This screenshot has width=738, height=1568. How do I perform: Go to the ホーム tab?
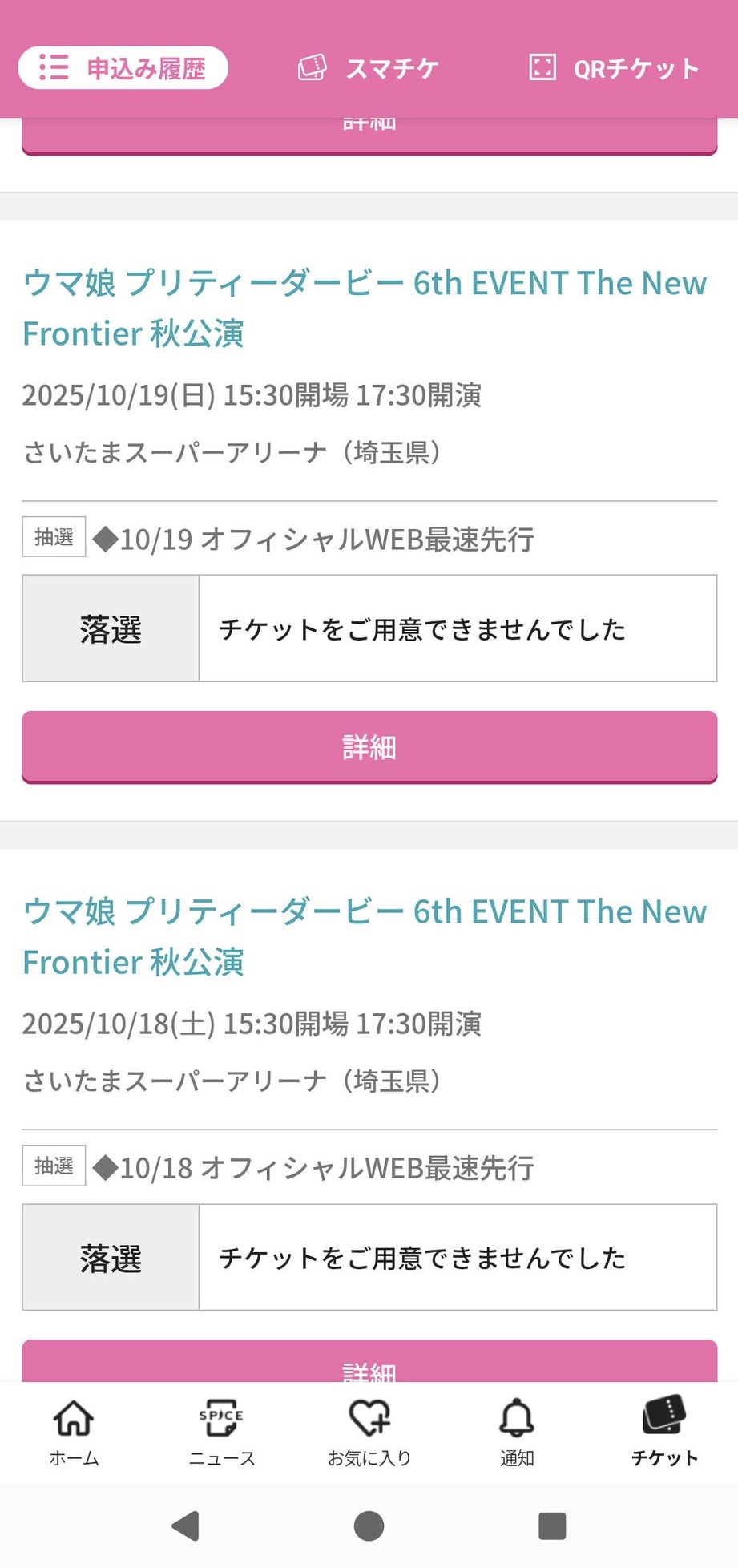(74, 1433)
